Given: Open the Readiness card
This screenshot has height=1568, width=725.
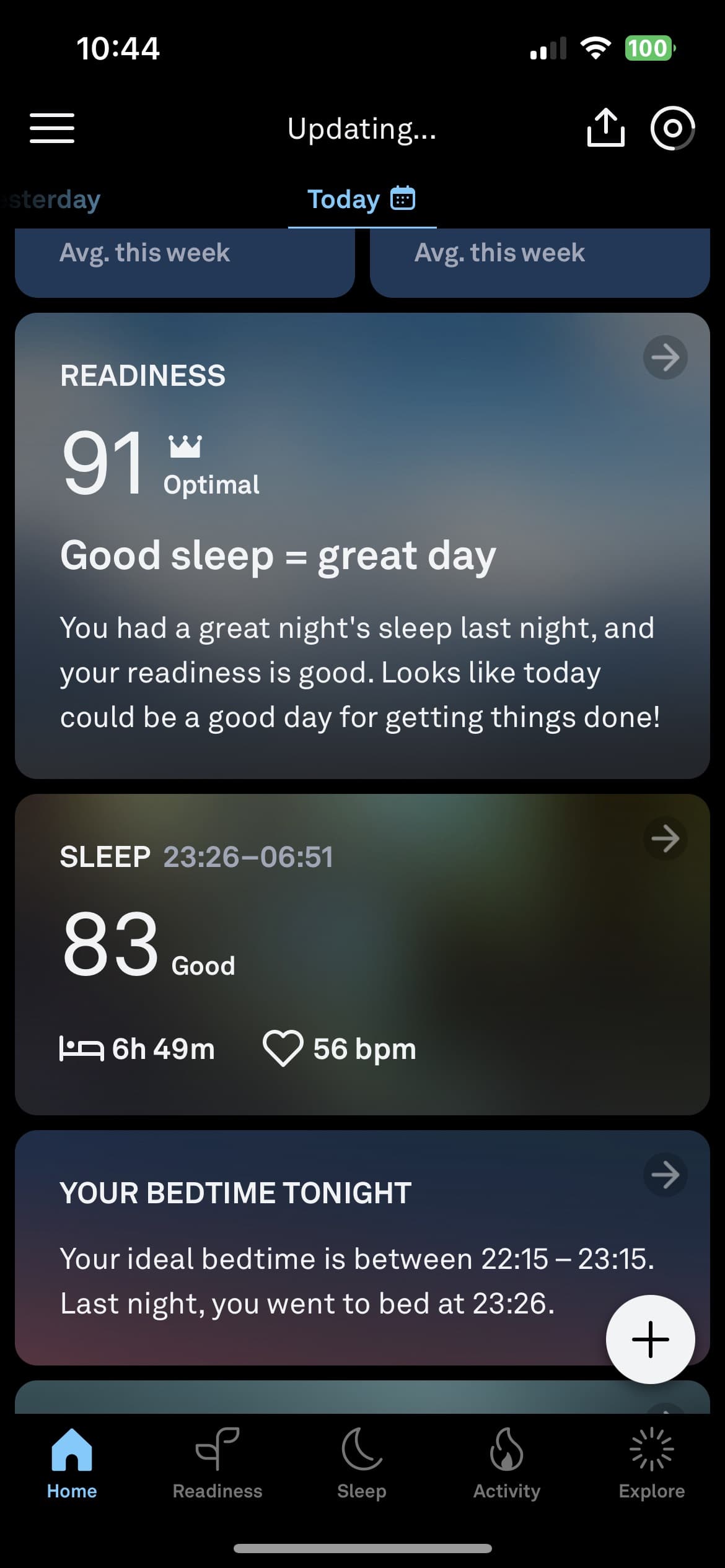Looking at the screenshot, I should pyautogui.click(x=362, y=546).
